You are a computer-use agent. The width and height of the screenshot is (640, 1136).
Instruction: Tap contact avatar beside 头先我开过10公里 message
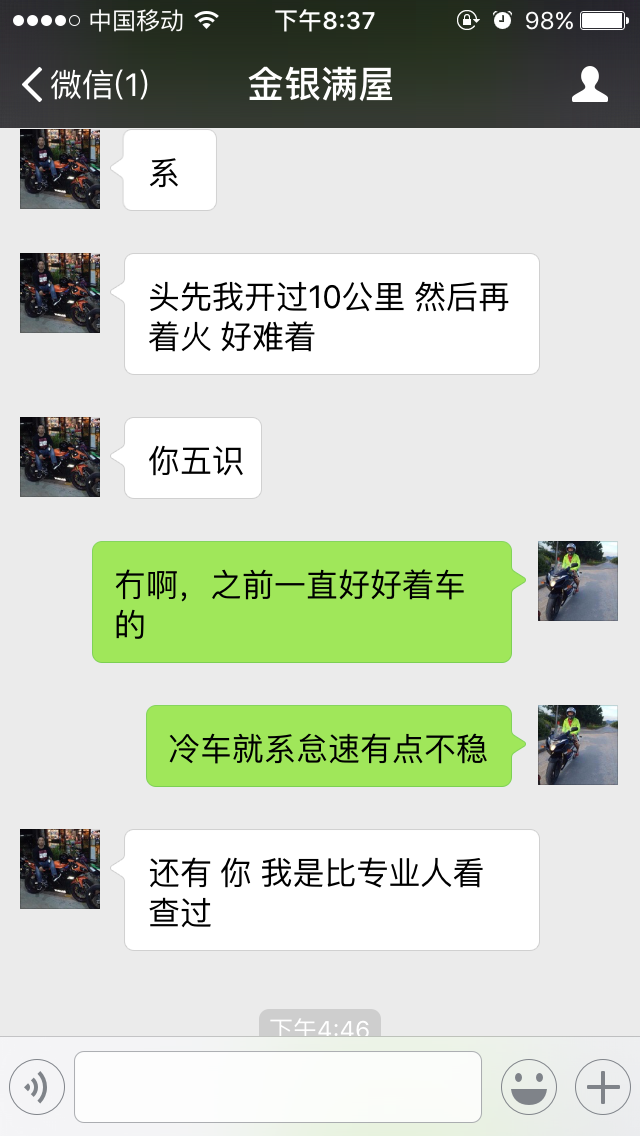tap(60, 293)
